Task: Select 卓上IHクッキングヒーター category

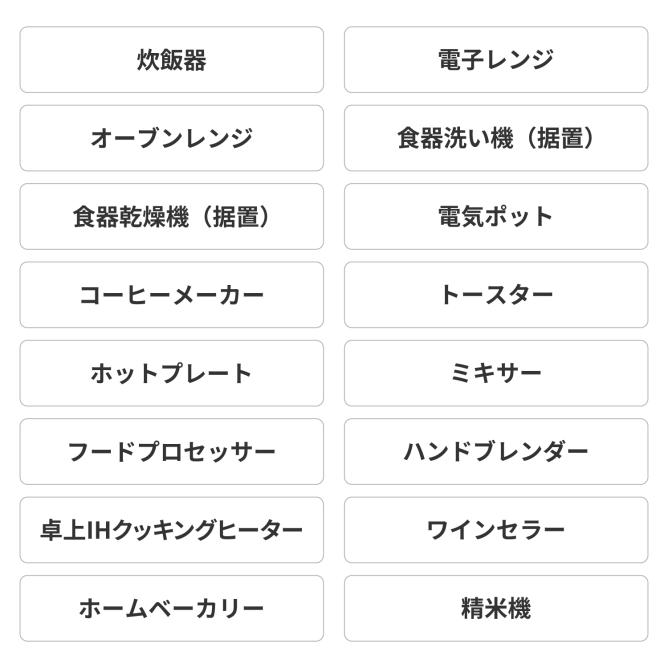Action: tap(171, 530)
